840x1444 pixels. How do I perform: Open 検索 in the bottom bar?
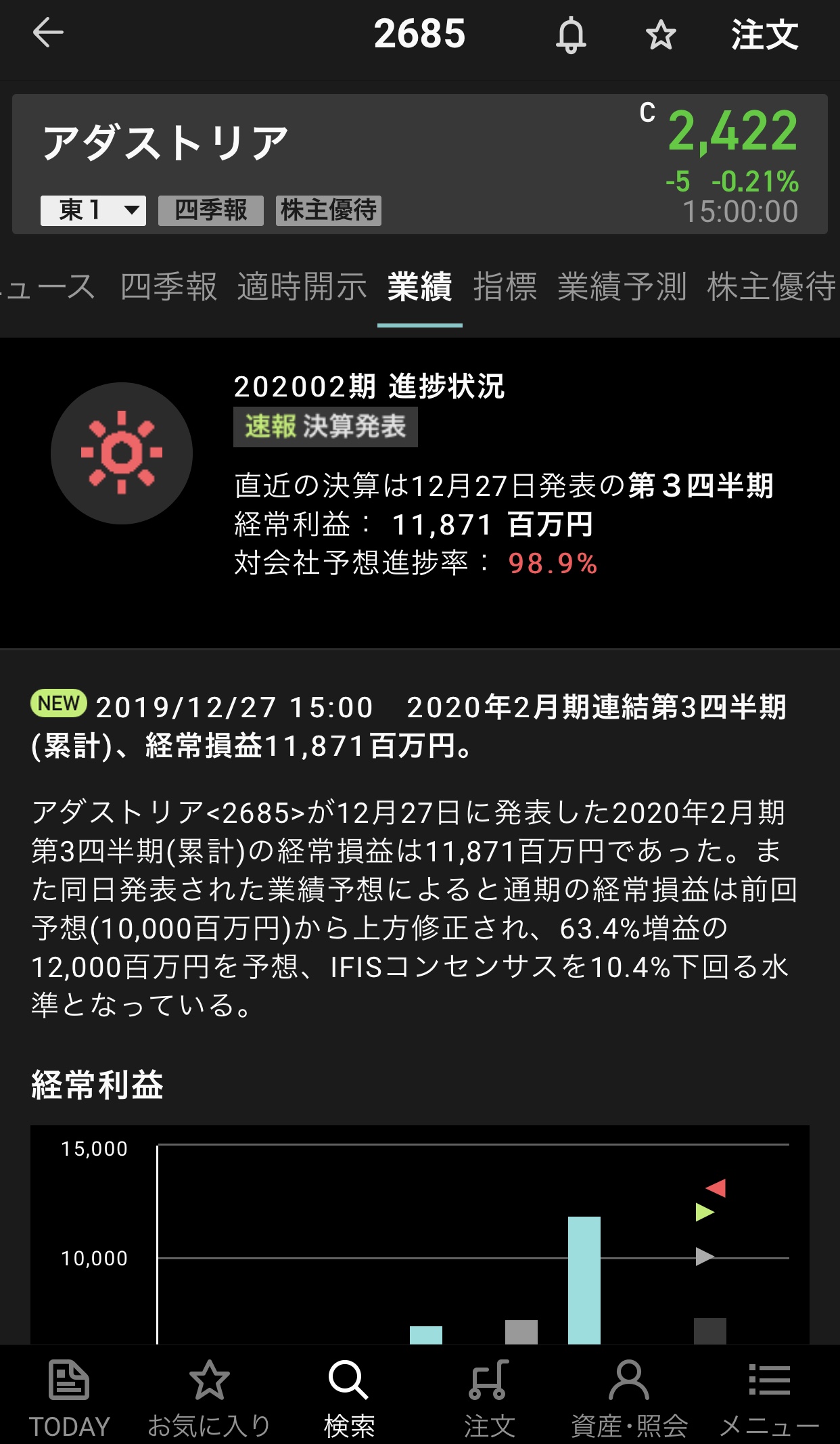coord(349,1397)
